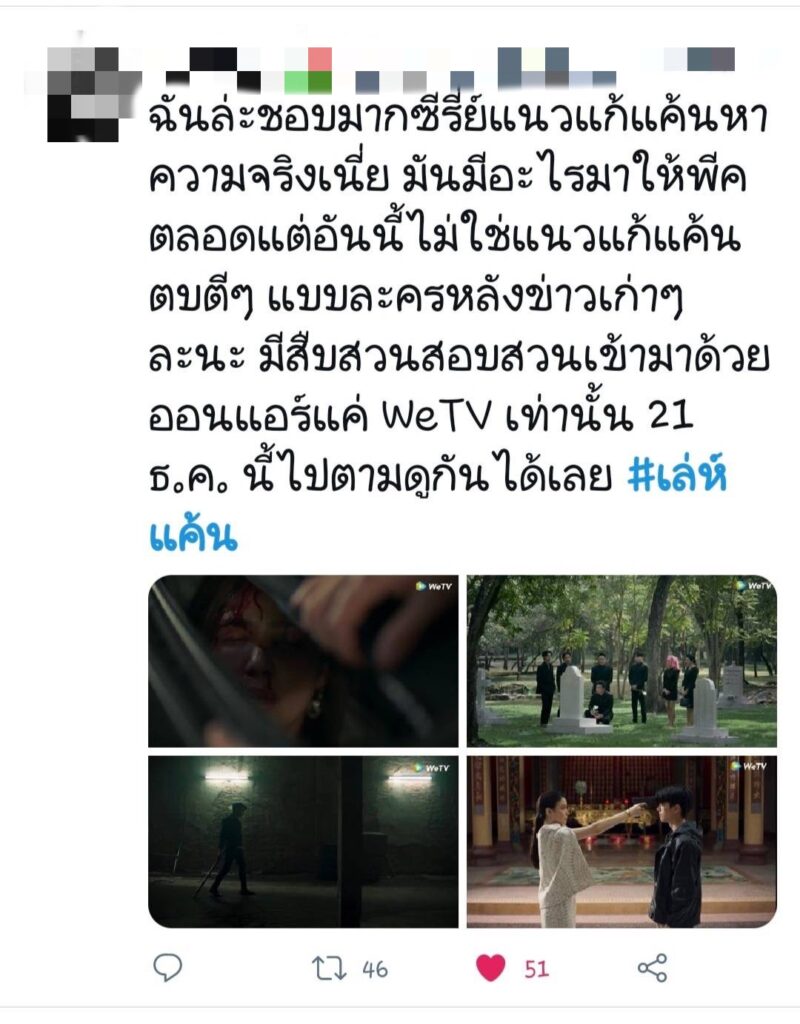This screenshot has width=800, height=1024.
Task: Reply to this tweet
Action: click(x=167, y=967)
